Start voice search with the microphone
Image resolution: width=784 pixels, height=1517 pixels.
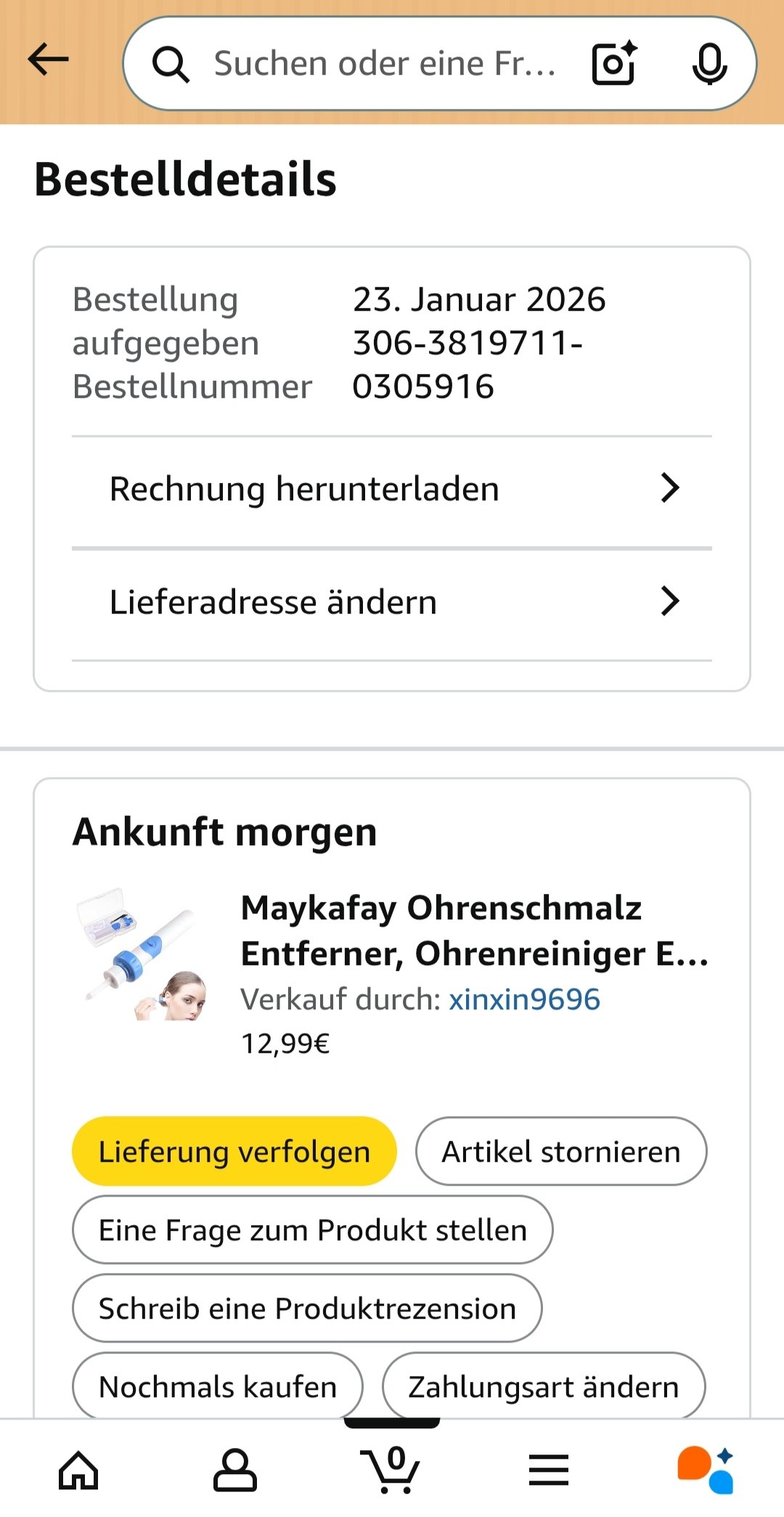click(709, 64)
